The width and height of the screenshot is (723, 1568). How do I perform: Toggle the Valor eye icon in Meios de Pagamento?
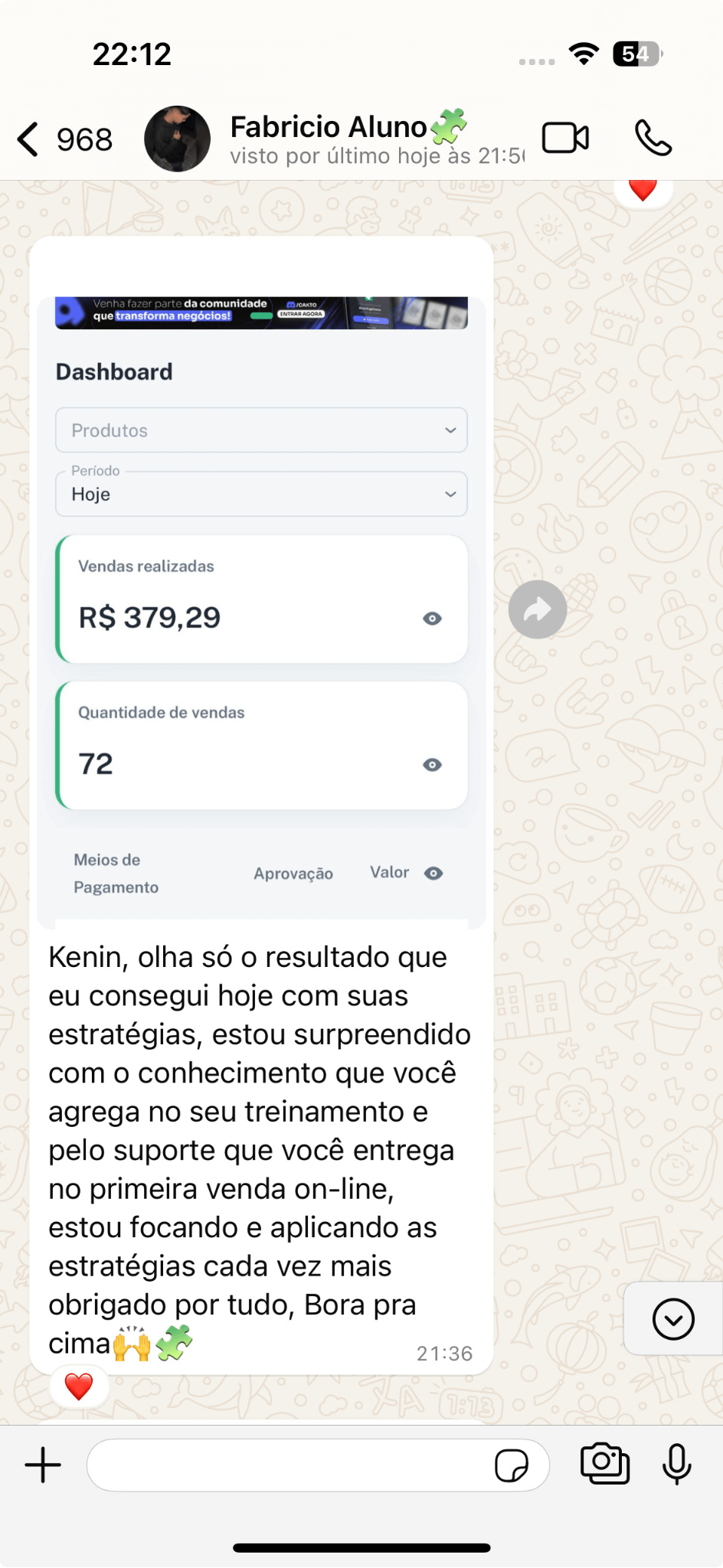pos(433,873)
